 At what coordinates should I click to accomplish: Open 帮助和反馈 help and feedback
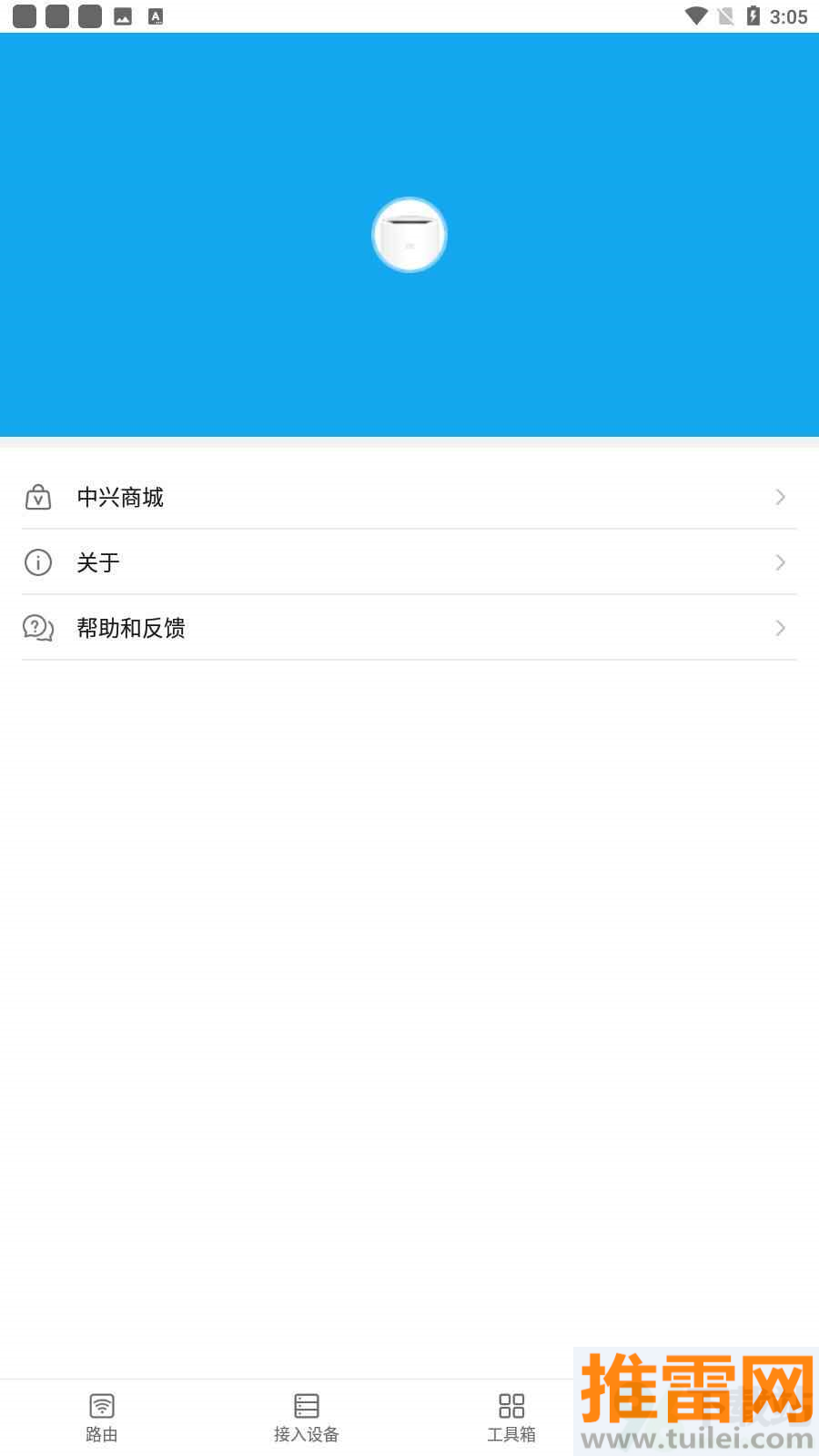click(409, 628)
